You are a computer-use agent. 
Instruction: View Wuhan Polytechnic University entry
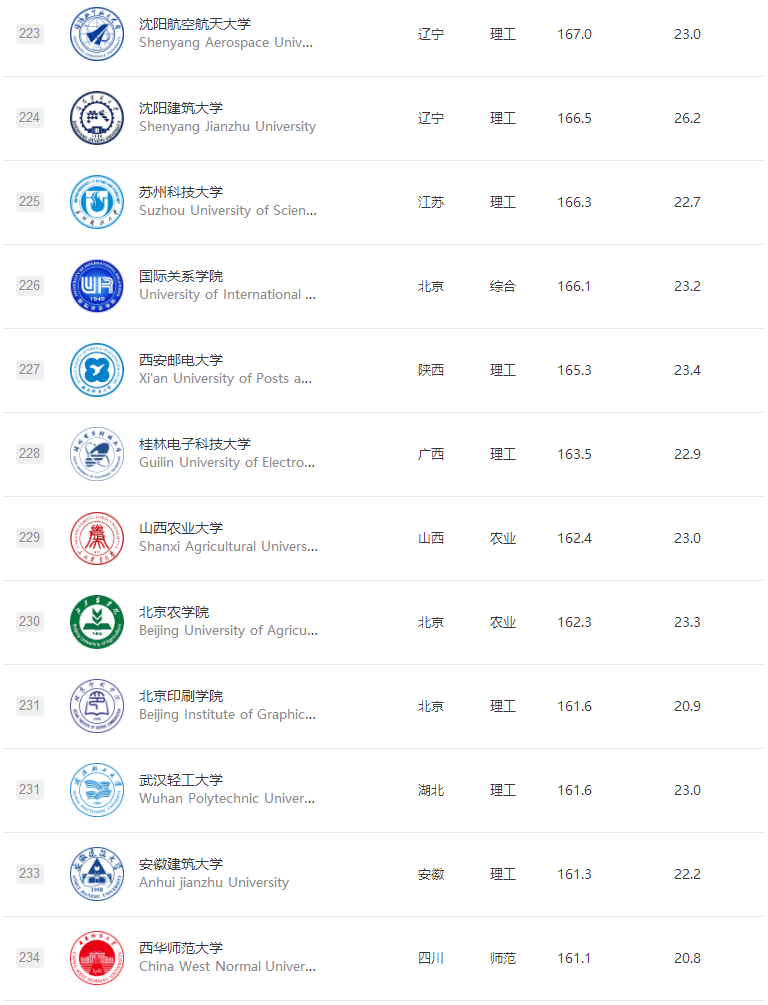(x=181, y=780)
